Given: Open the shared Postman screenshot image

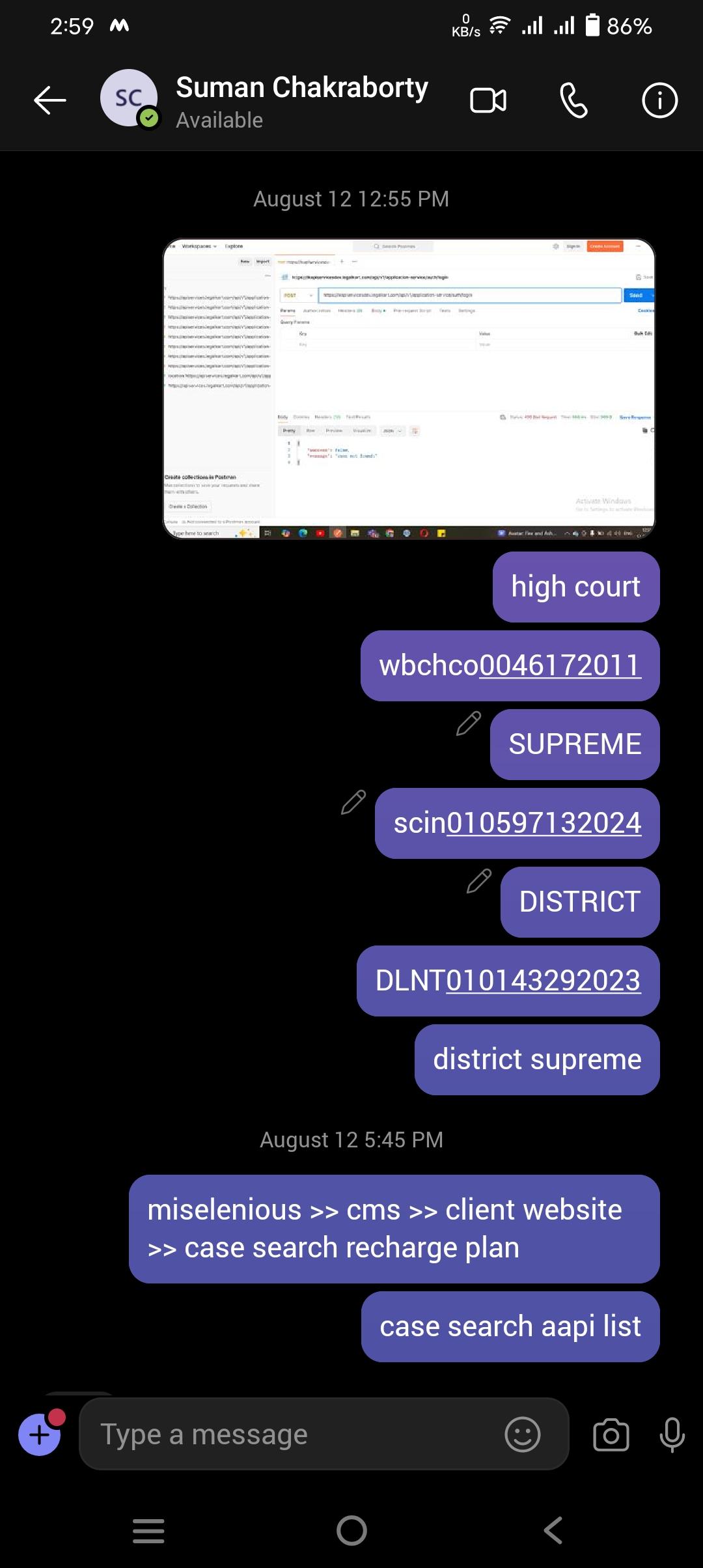Looking at the screenshot, I should click(x=409, y=388).
